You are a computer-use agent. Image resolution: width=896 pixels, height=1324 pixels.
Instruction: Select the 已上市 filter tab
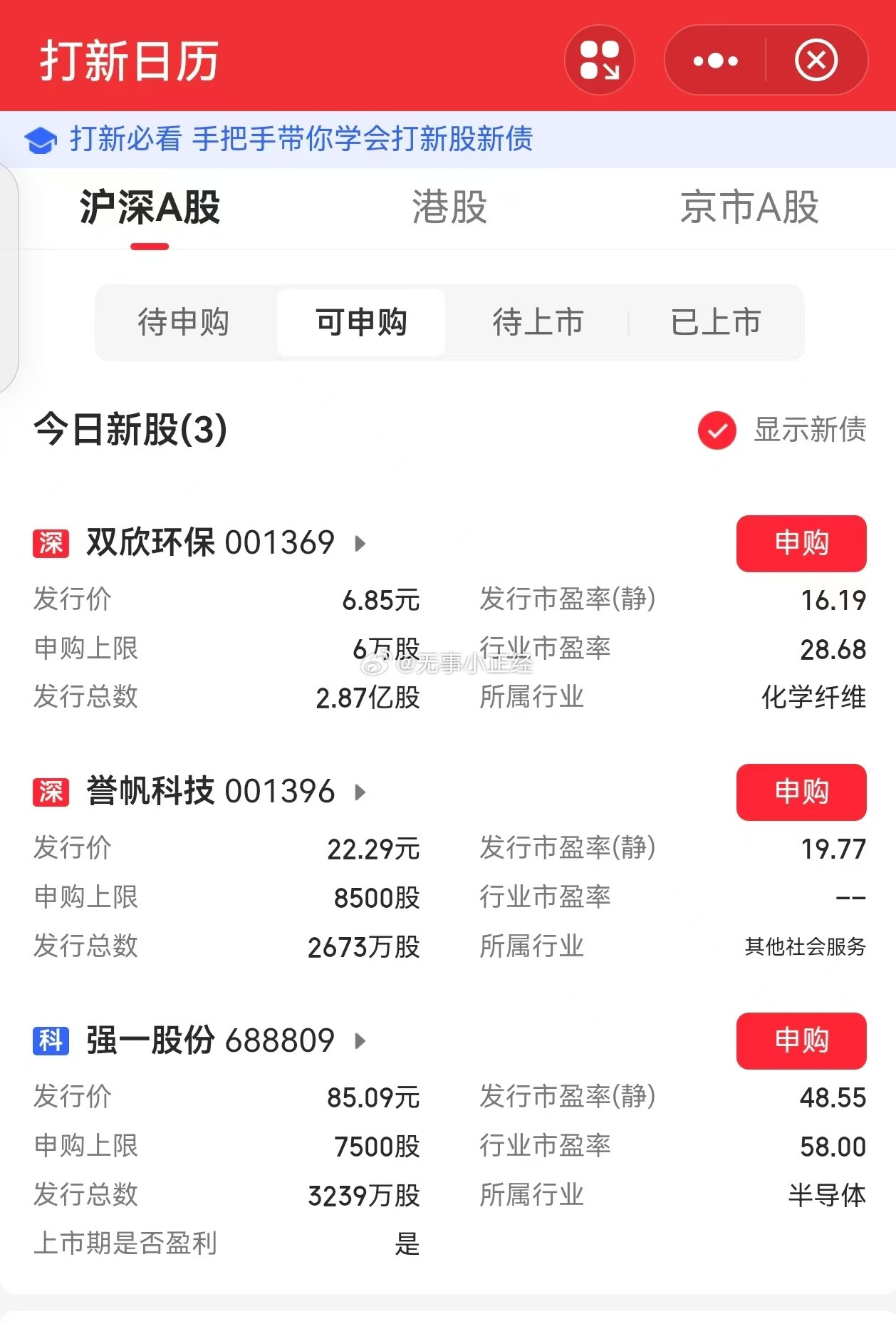click(x=714, y=323)
